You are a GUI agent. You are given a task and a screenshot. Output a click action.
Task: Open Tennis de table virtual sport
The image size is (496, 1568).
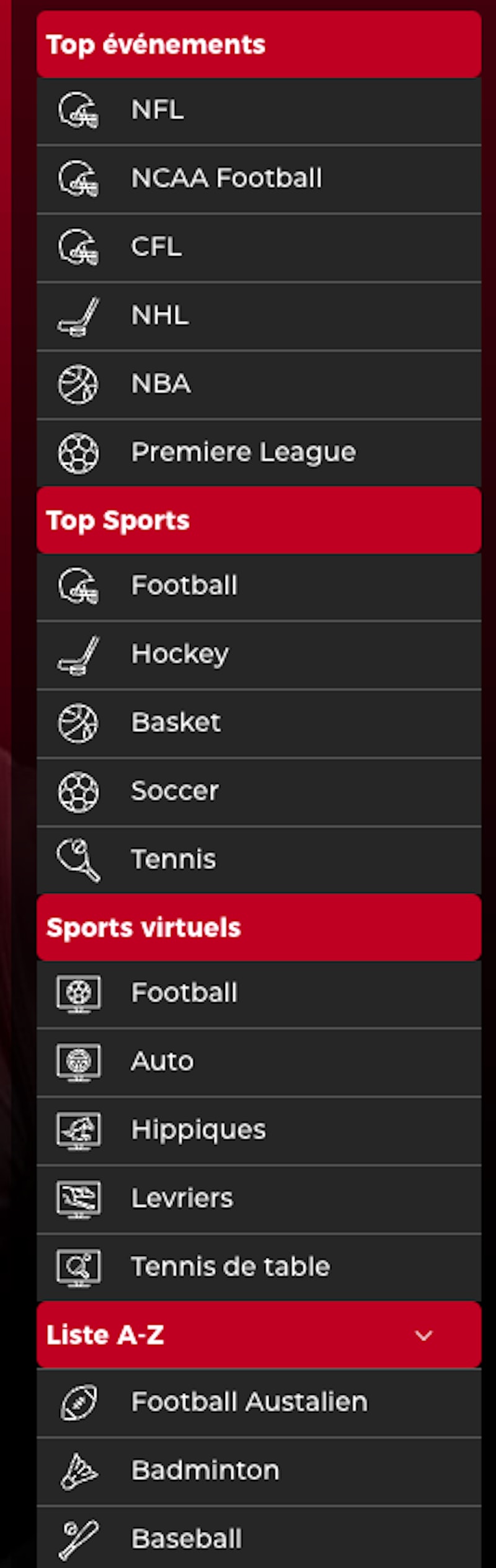pos(231,1267)
